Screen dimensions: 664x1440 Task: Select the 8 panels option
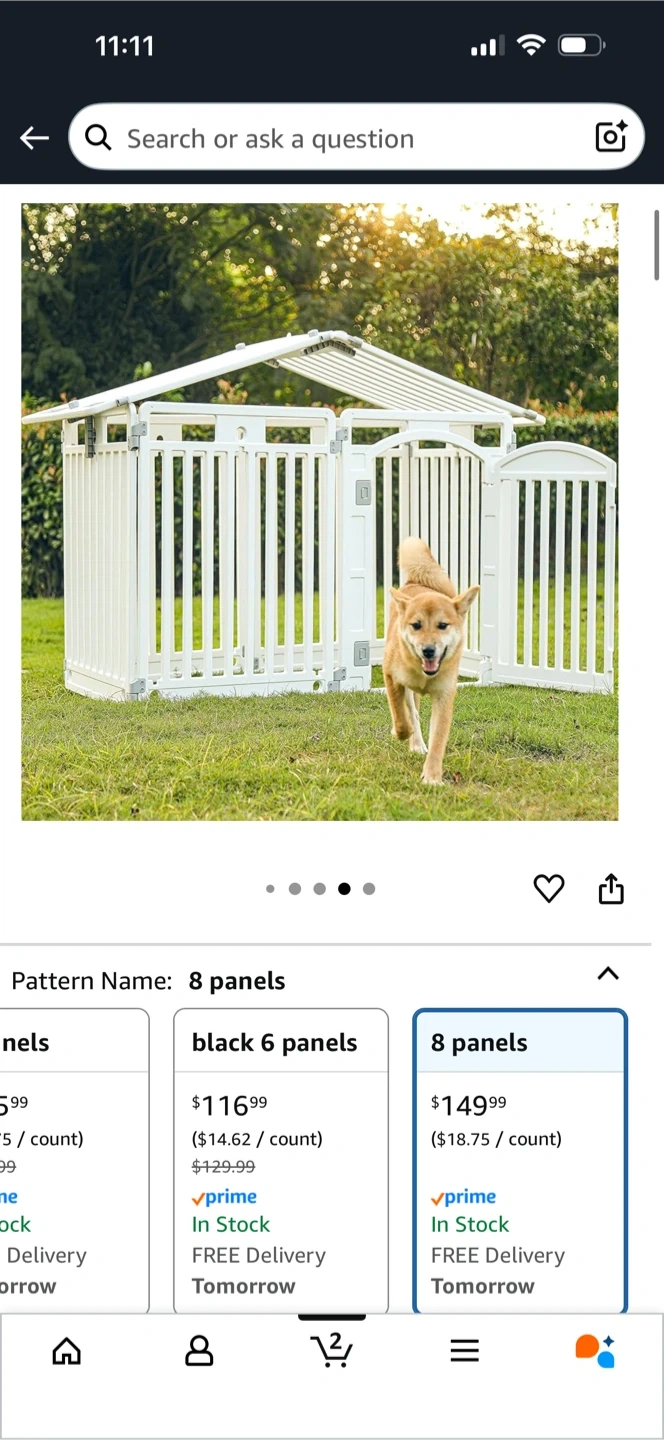click(x=520, y=1161)
